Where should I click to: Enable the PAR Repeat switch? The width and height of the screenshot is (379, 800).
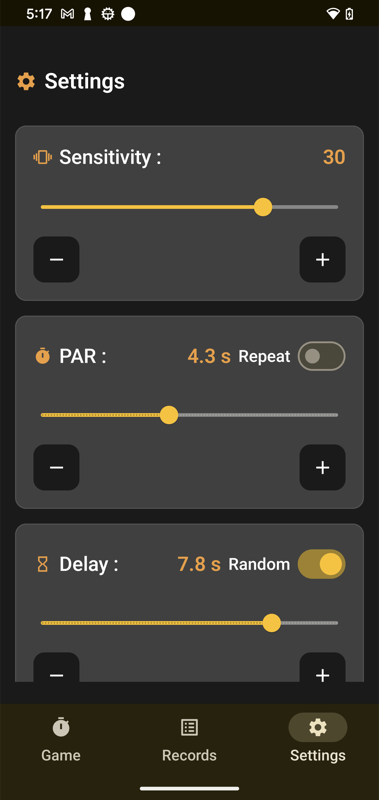pyautogui.click(x=321, y=356)
